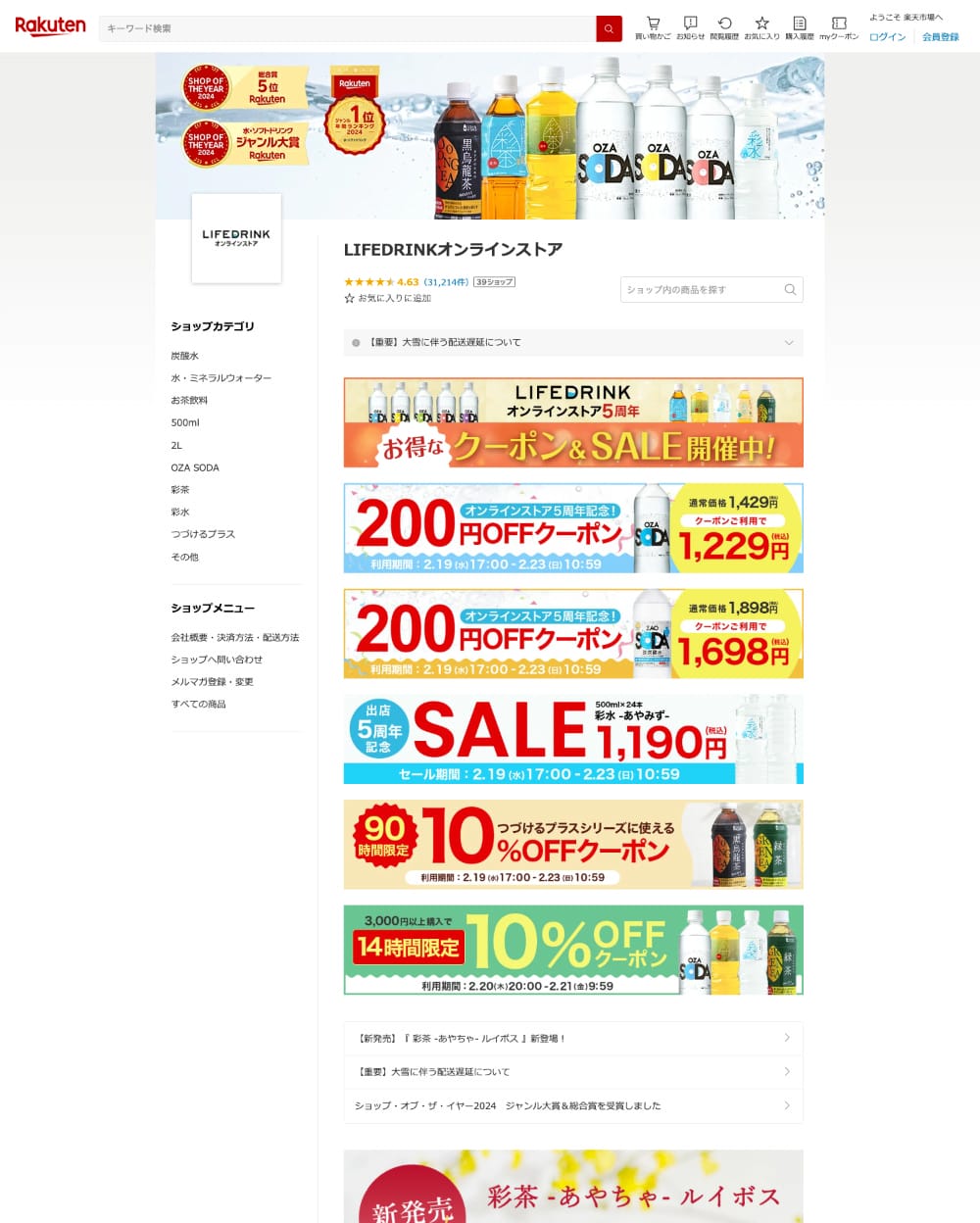This screenshot has width=980, height=1223.
Task: Open the ショップ・オブ・ザ・イヤー2024 news row
Action: click(573, 1106)
